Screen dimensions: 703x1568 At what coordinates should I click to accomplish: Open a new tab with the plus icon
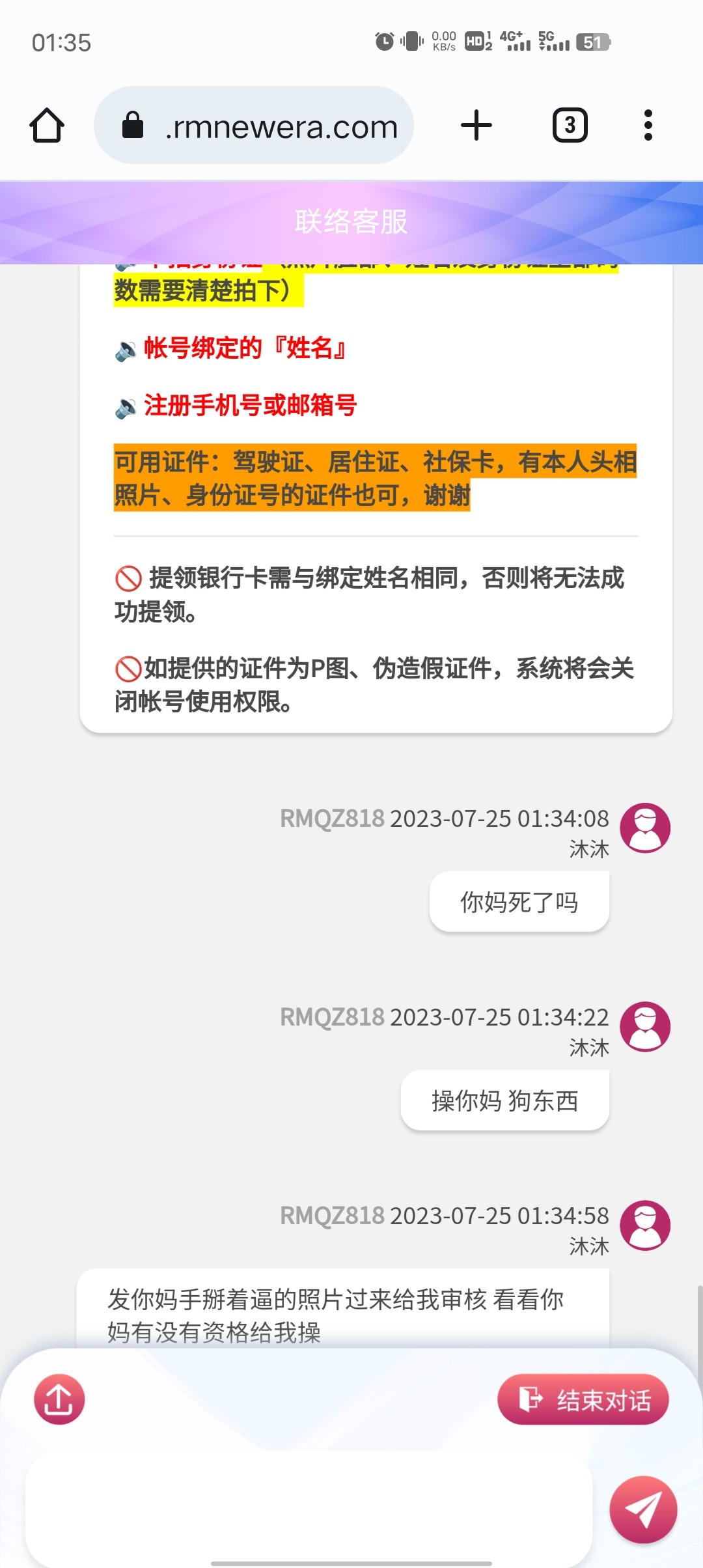tap(476, 125)
